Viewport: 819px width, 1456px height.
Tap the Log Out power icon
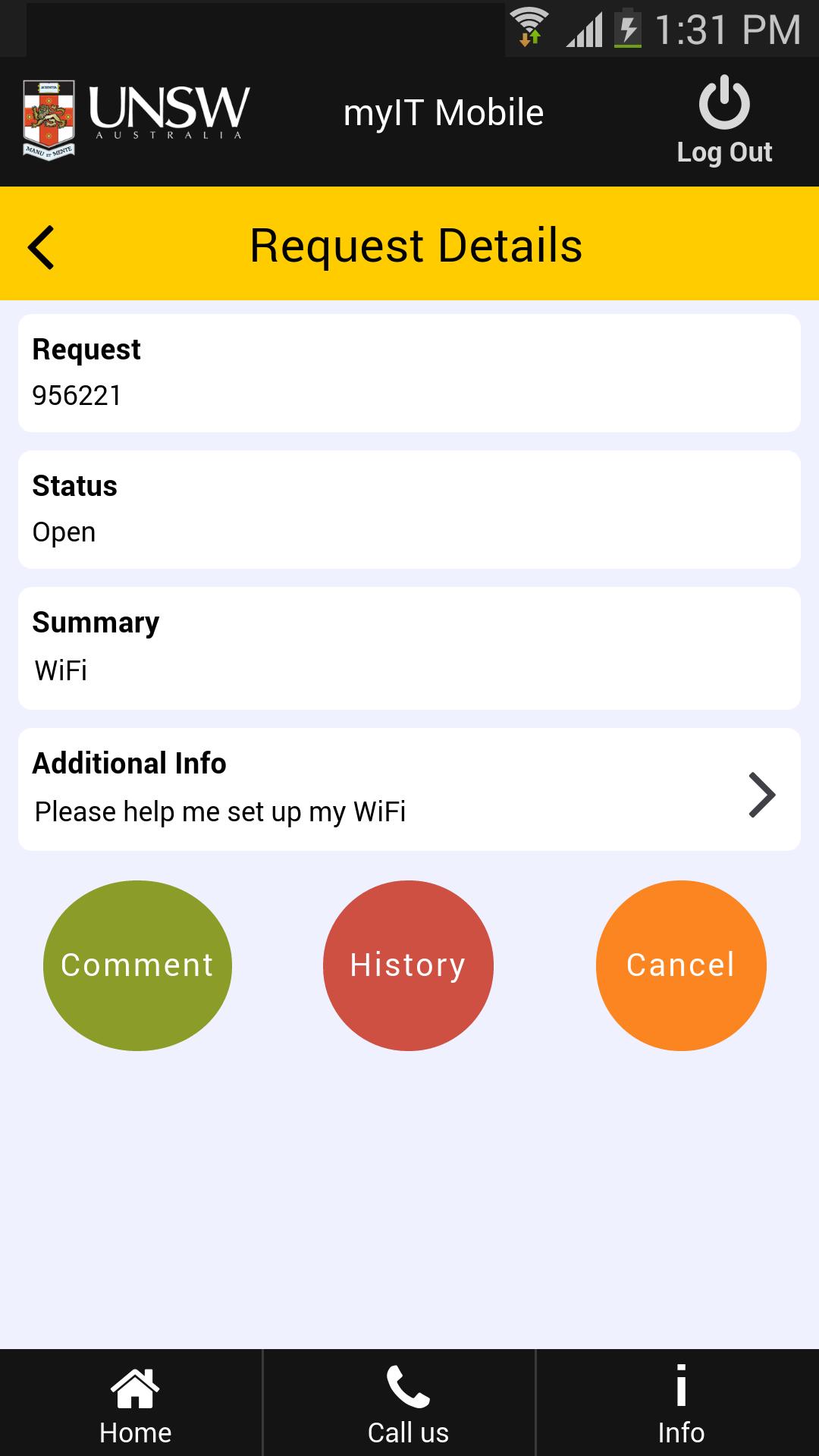click(723, 106)
